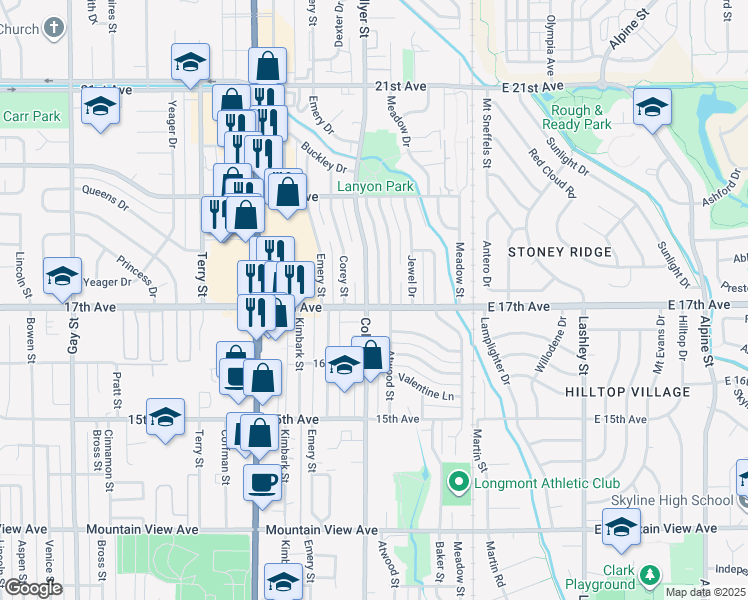748x600 pixels.
Task: Open the church marker in the top corner
Action: pos(54,29)
